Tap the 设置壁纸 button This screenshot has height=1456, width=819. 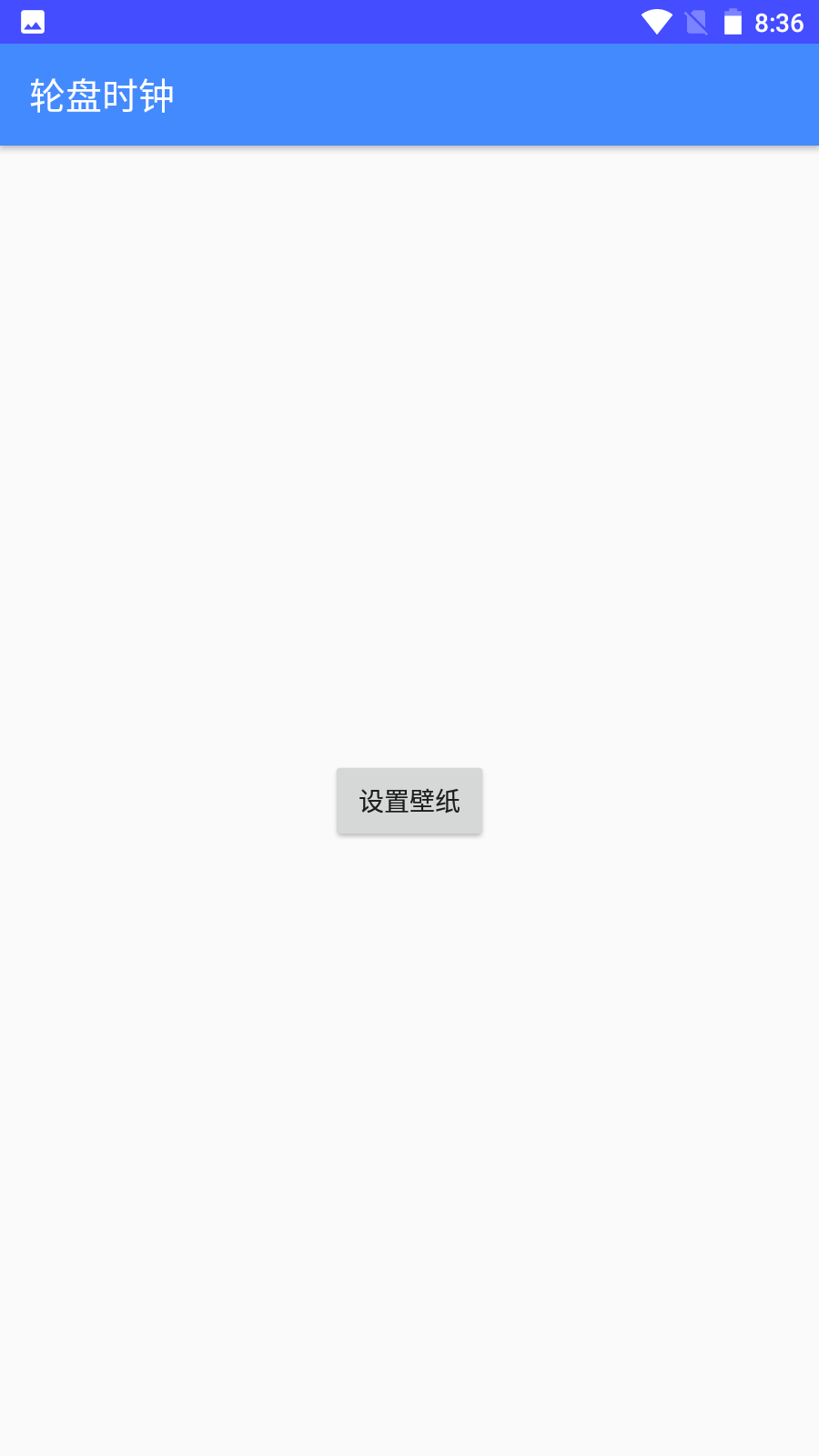pyautogui.click(x=409, y=801)
